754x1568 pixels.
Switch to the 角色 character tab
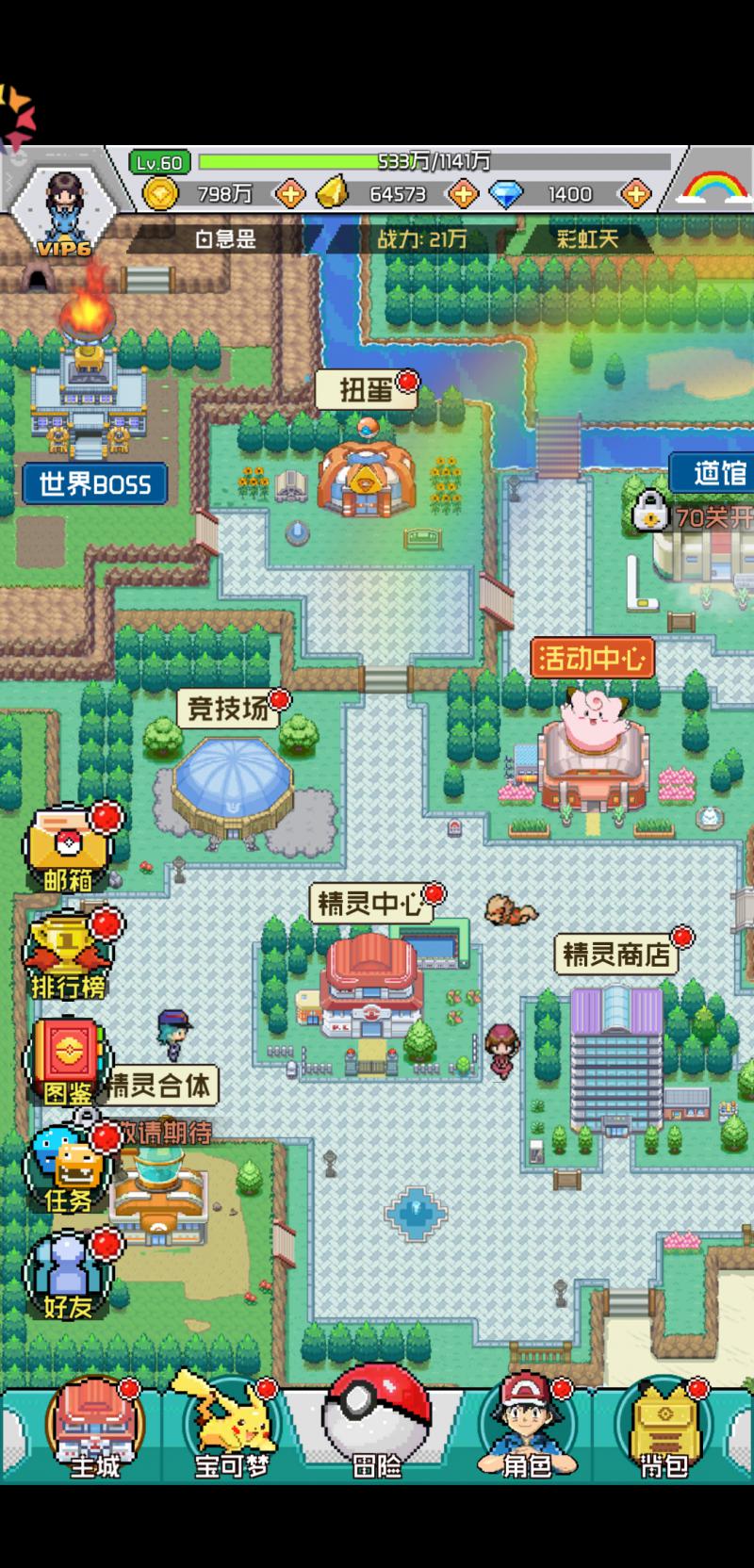[526, 1428]
